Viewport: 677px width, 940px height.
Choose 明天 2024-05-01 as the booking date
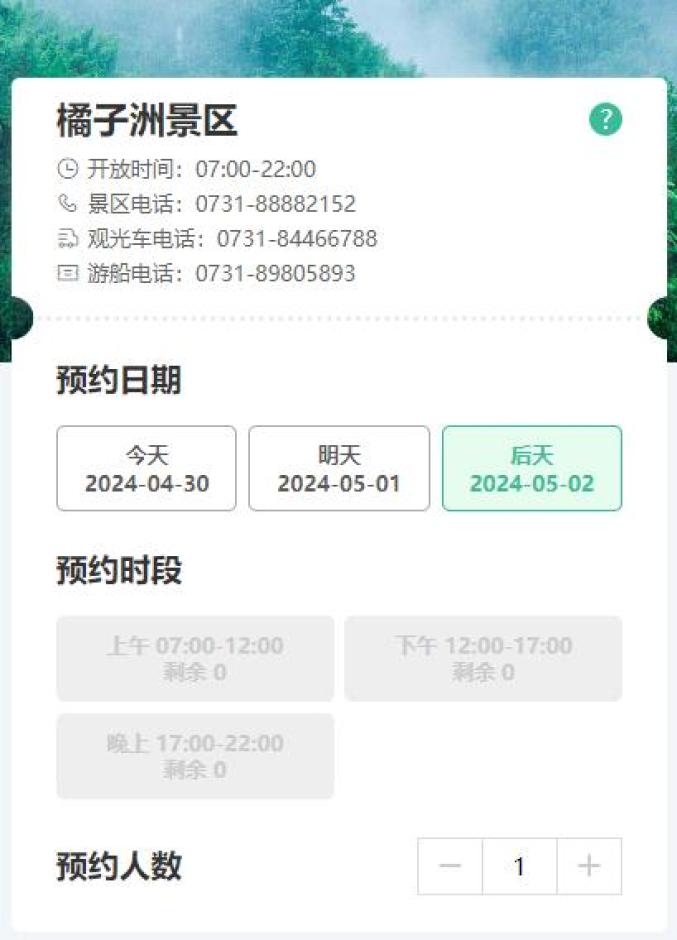coord(339,469)
